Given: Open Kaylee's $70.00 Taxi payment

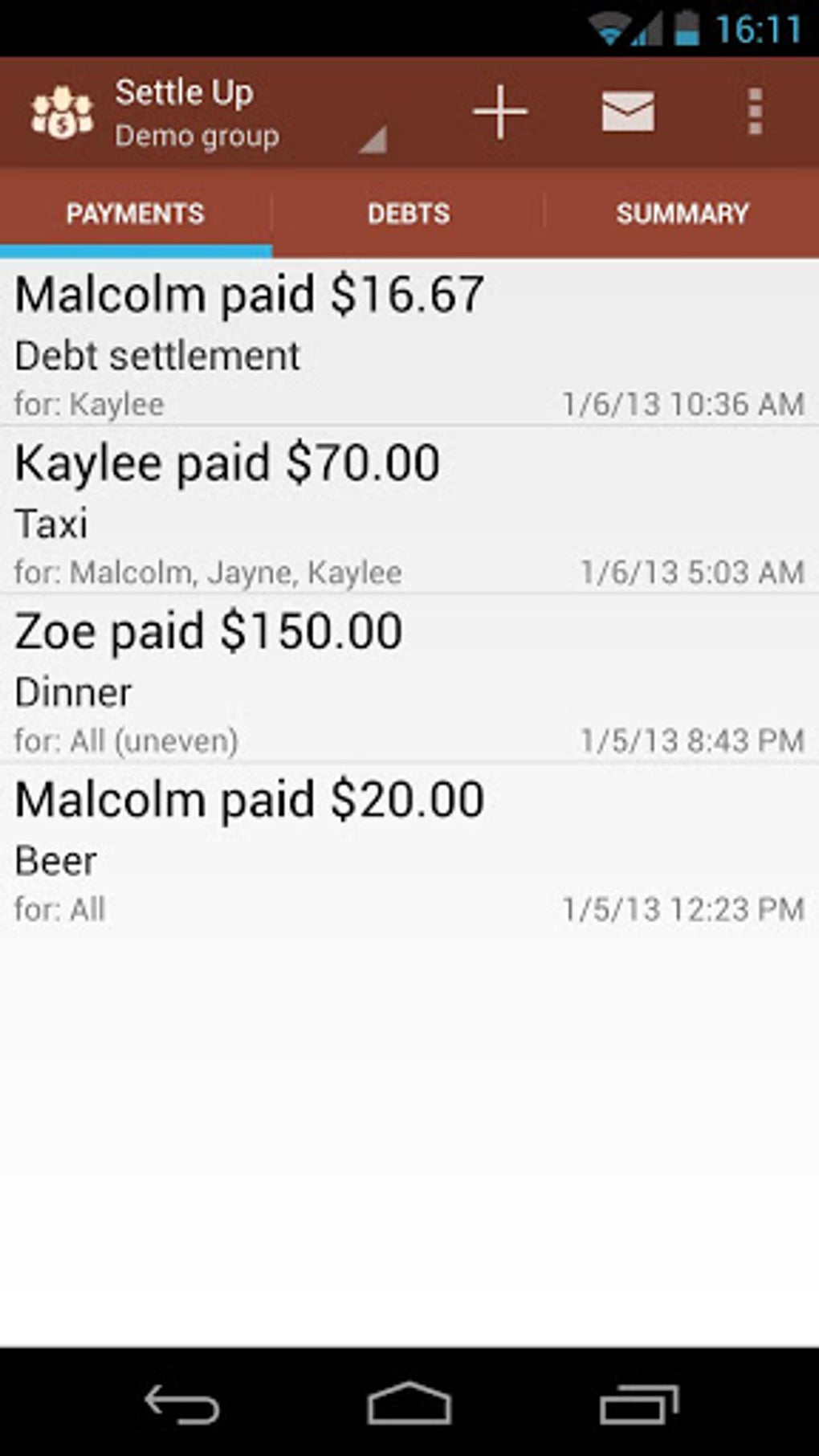Looking at the screenshot, I should click(409, 512).
